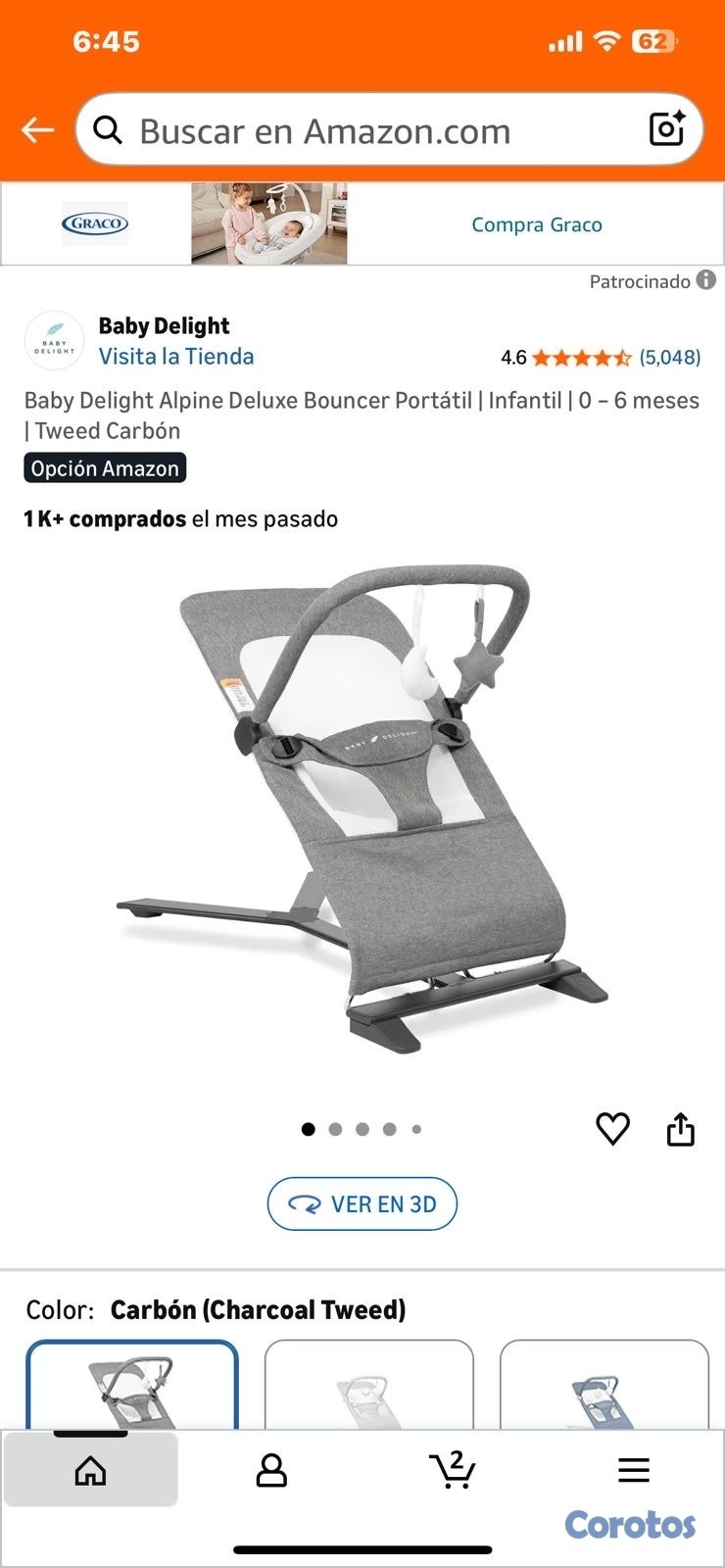Open the Compra Graco sponsored banner
The height and width of the screenshot is (1568, 725).
click(x=536, y=224)
